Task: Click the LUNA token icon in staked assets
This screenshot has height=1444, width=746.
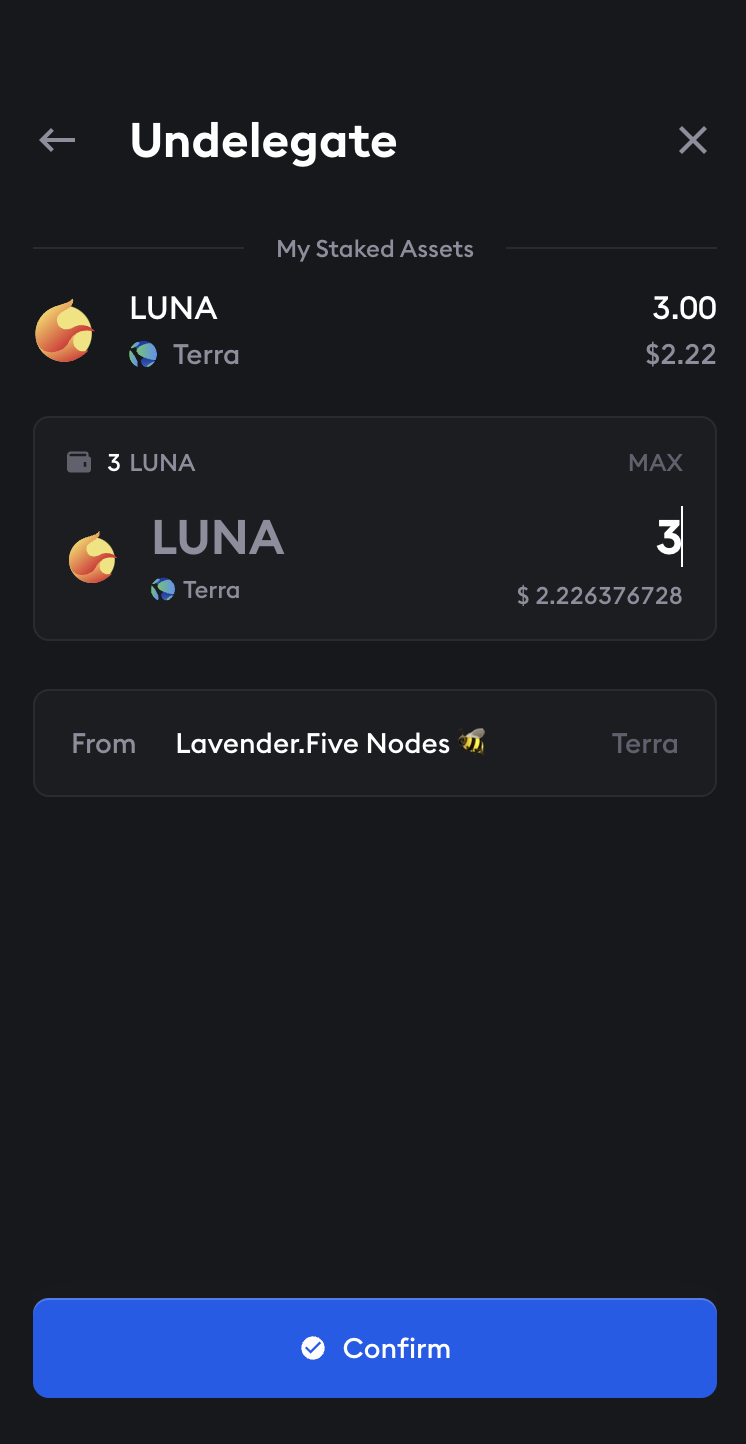Action: coord(64,330)
